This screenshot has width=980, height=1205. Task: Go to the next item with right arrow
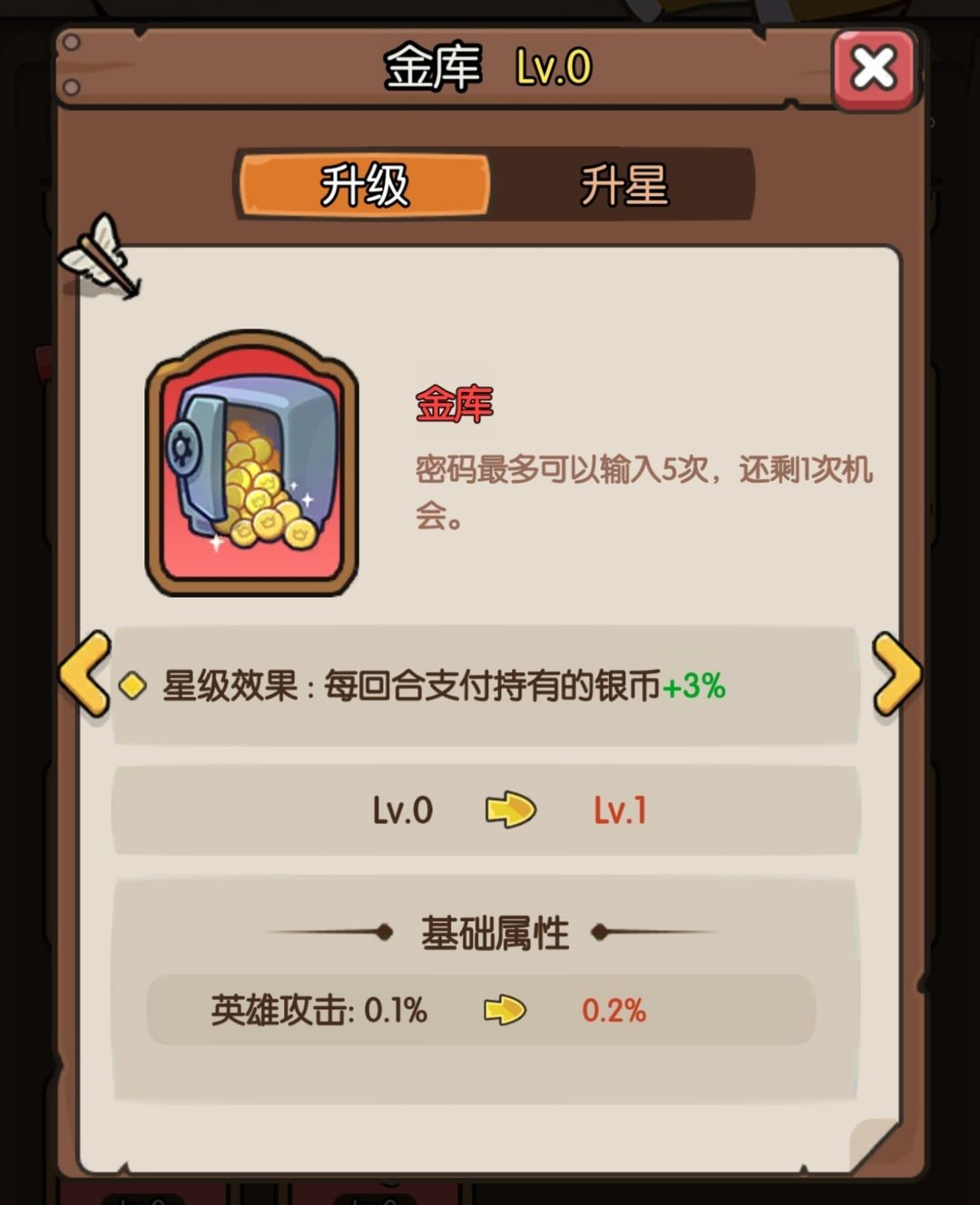coord(896,675)
